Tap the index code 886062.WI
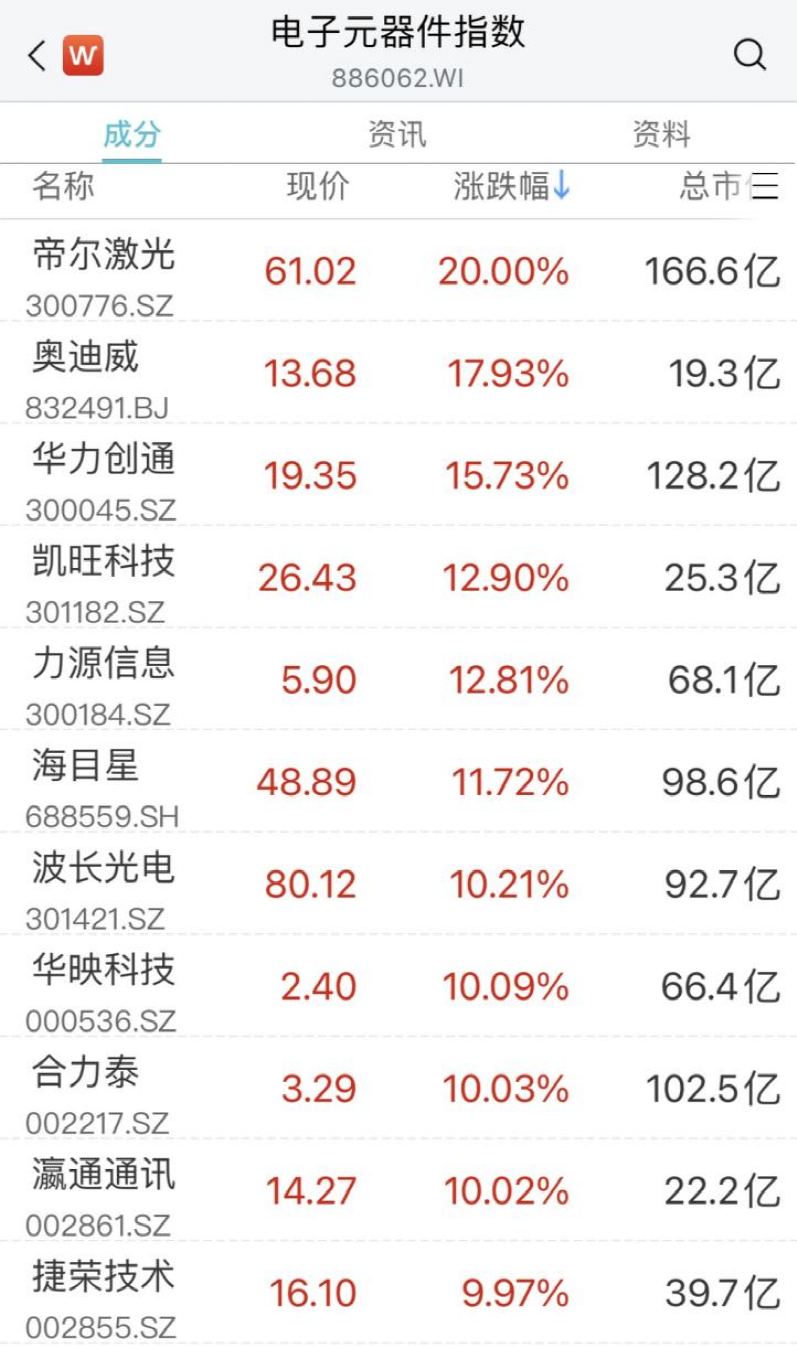797x1346 pixels. point(398,78)
